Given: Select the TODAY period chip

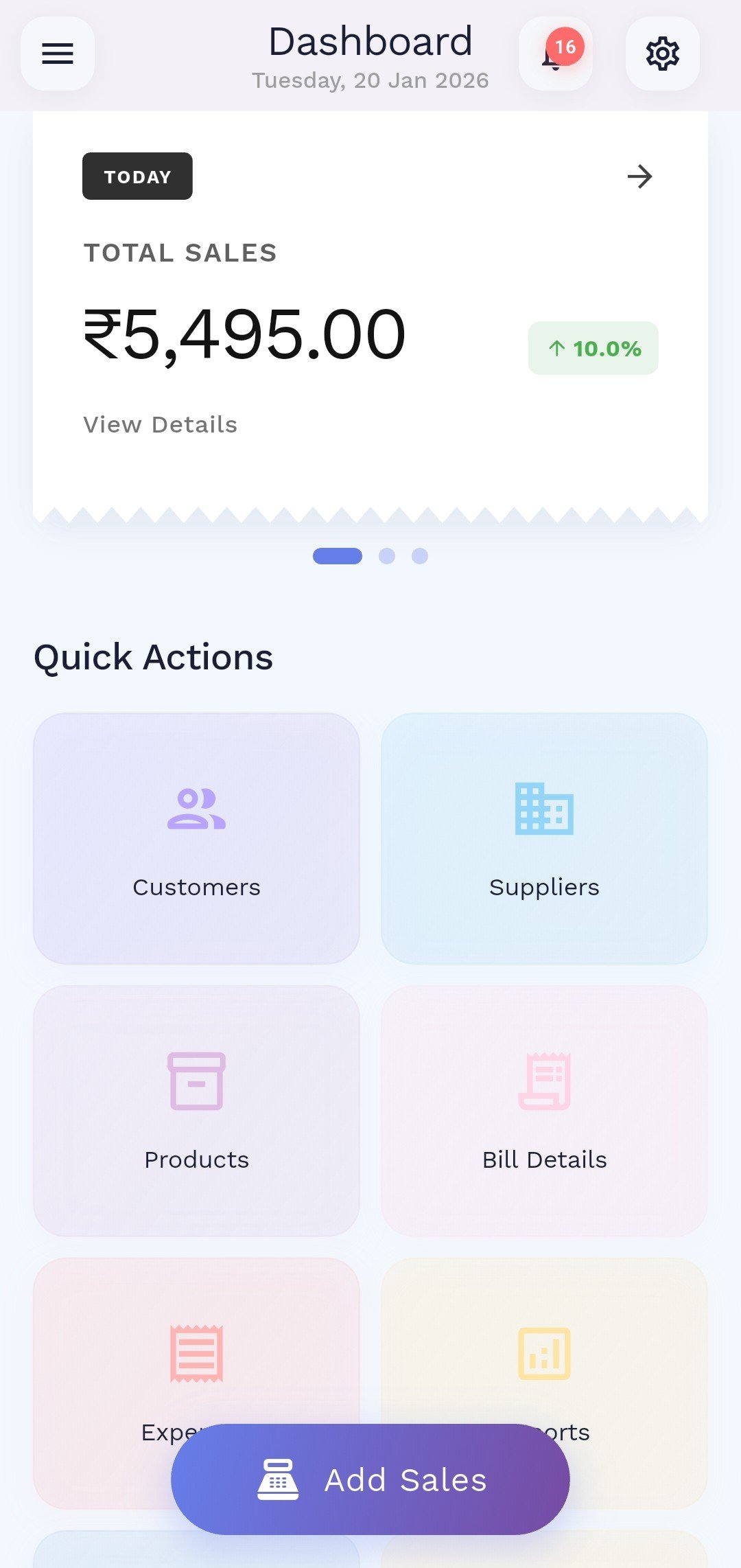Looking at the screenshot, I should coord(137,176).
